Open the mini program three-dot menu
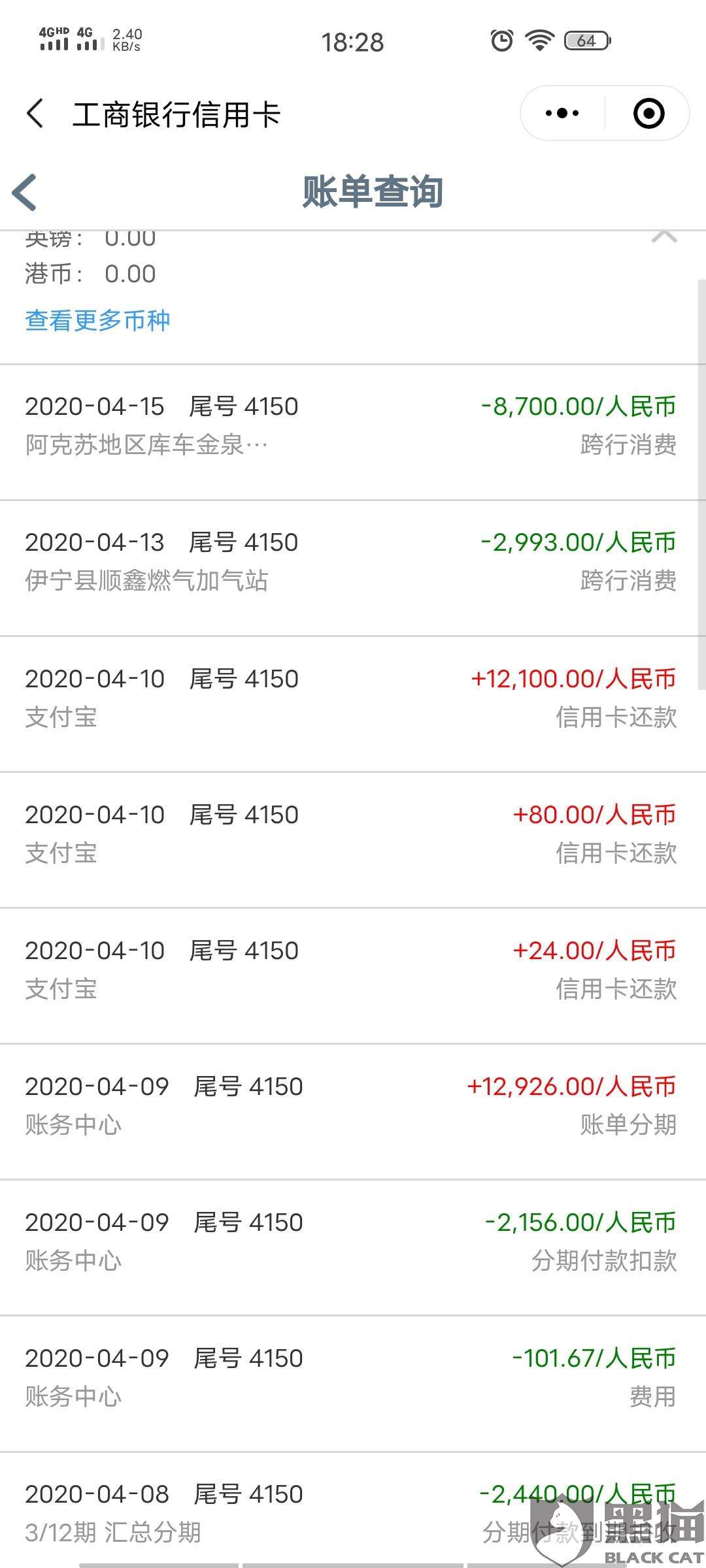 (x=562, y=114)
